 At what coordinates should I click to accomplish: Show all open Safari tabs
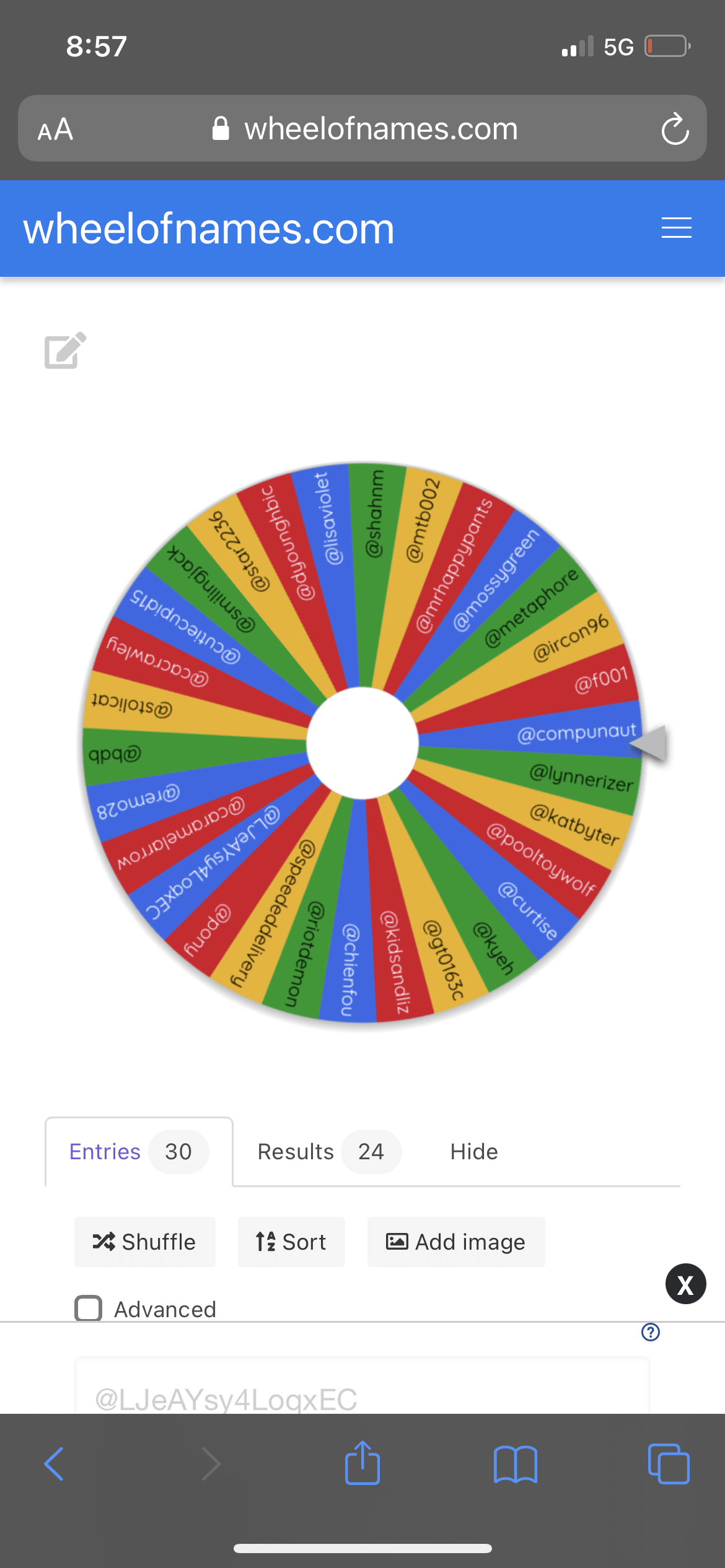[x=669, y=1464]
